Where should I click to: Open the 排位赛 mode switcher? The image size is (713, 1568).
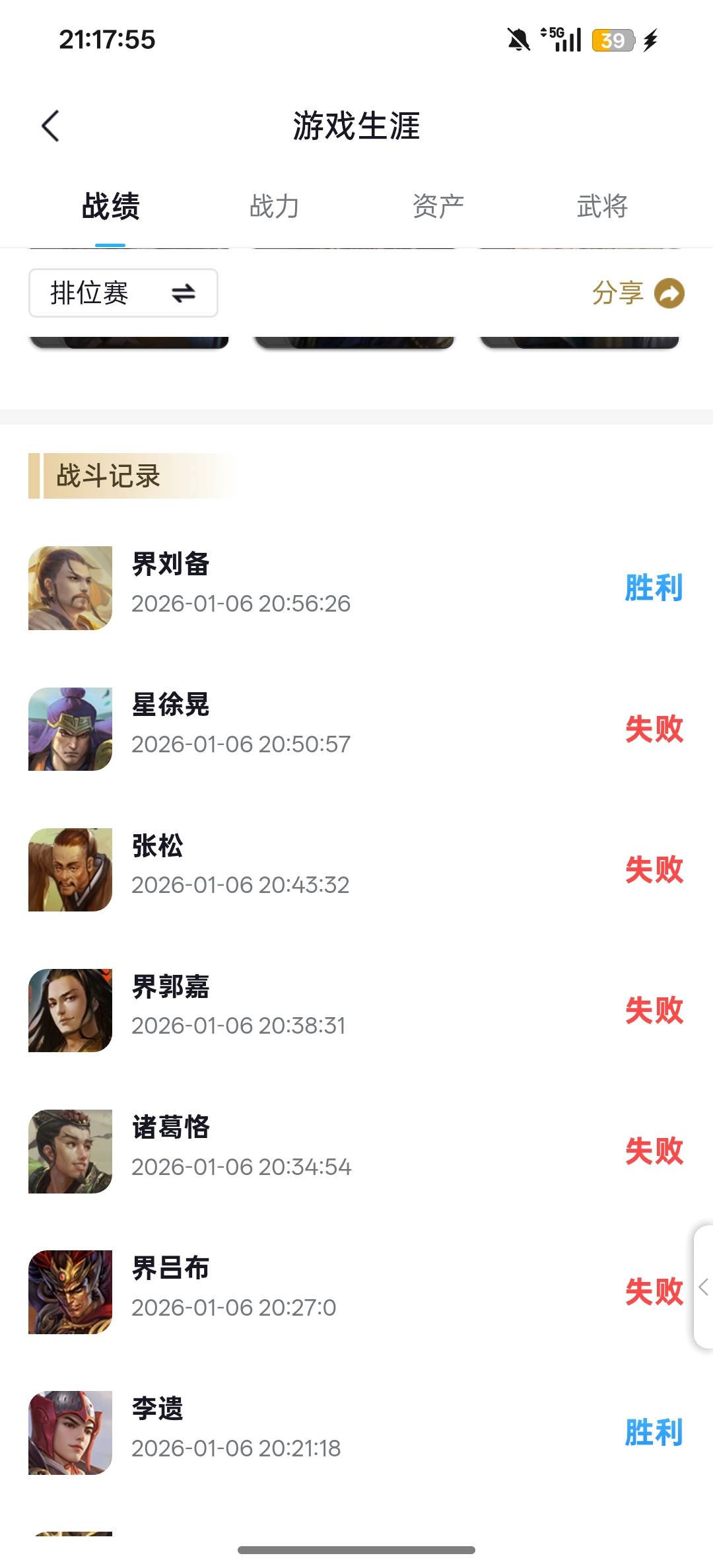[x=123, y=293]
